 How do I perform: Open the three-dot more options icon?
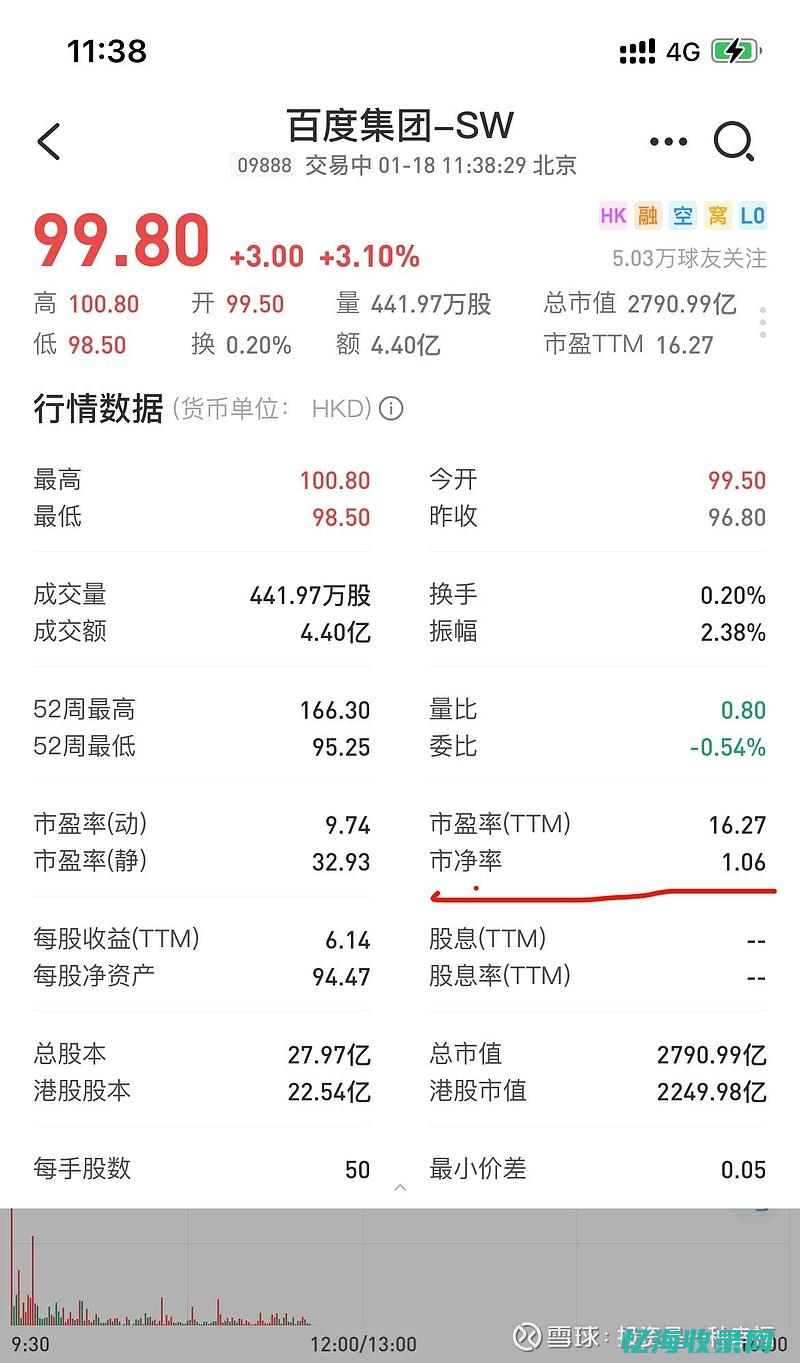point(666,141)
